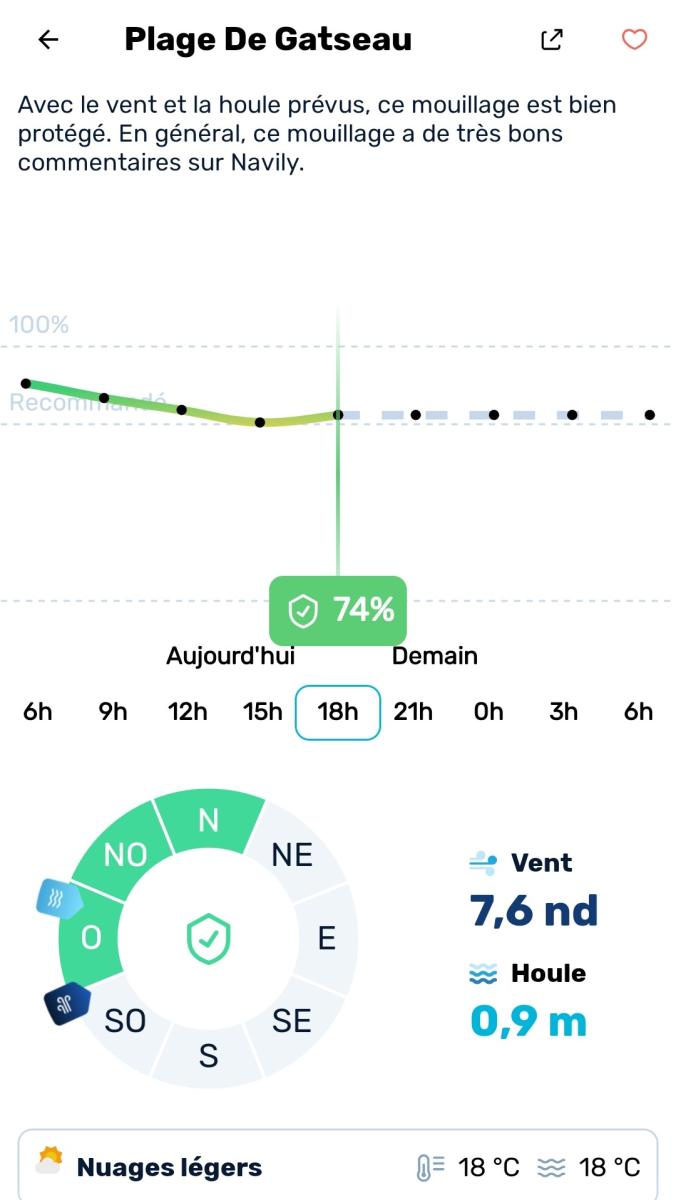Select the 18h time slot
The width and height of the screenshot is (676, 1200).
coord(338,712)
